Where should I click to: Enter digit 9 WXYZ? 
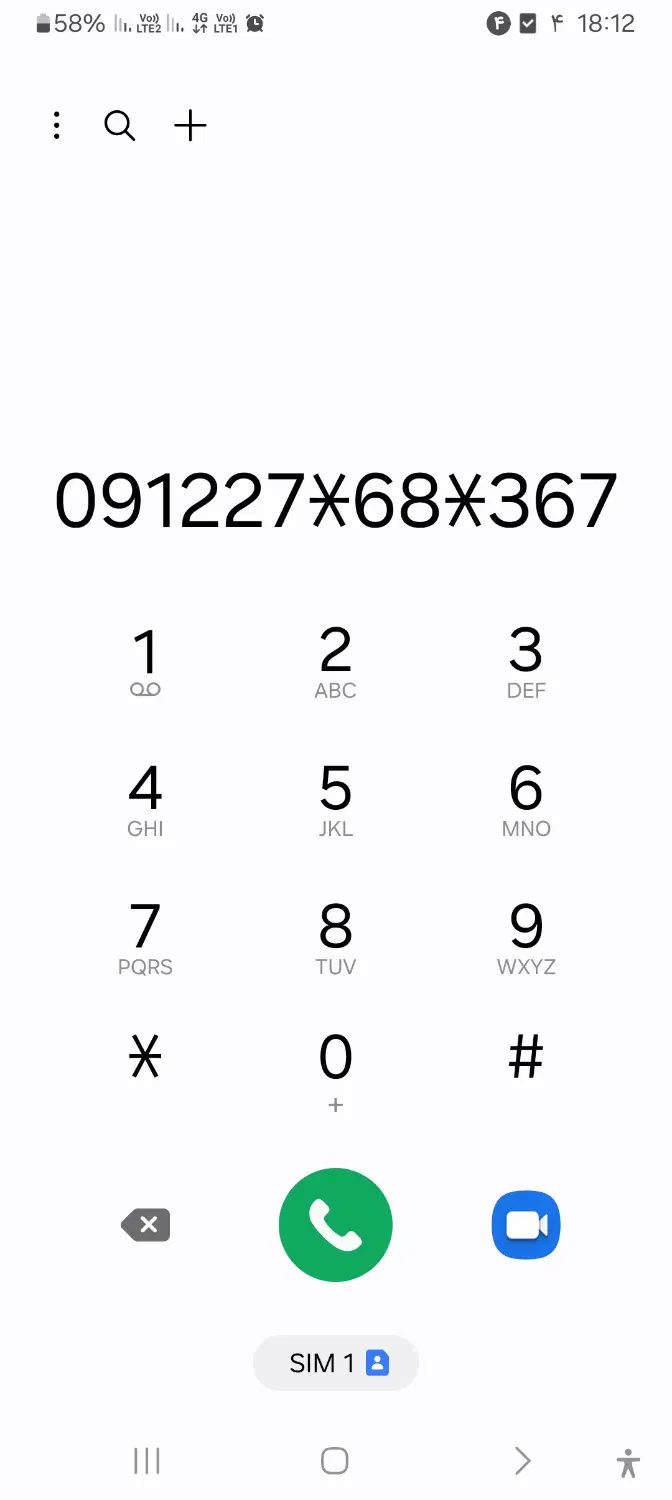coord(526,938)
